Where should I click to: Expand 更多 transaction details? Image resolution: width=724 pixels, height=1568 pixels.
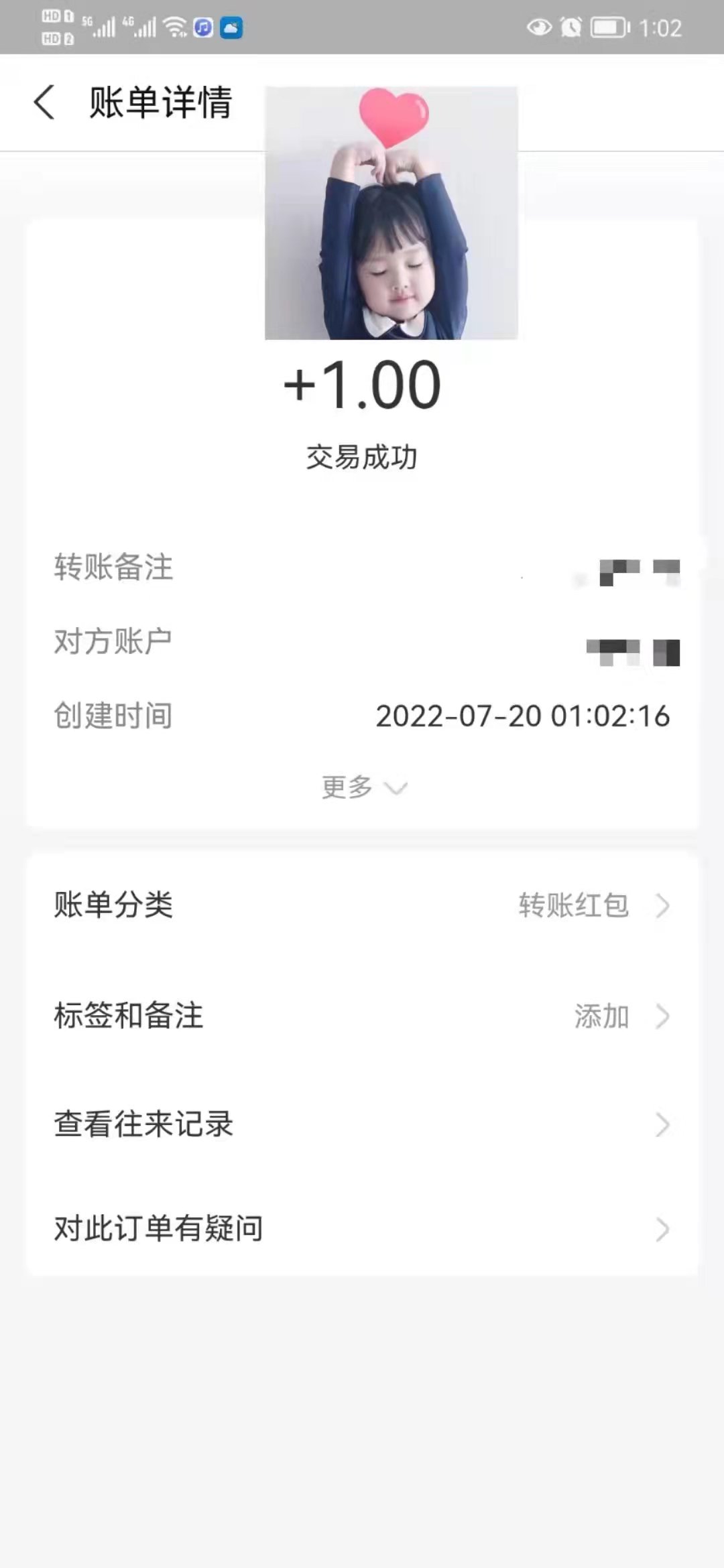click(x=363, y=787)
